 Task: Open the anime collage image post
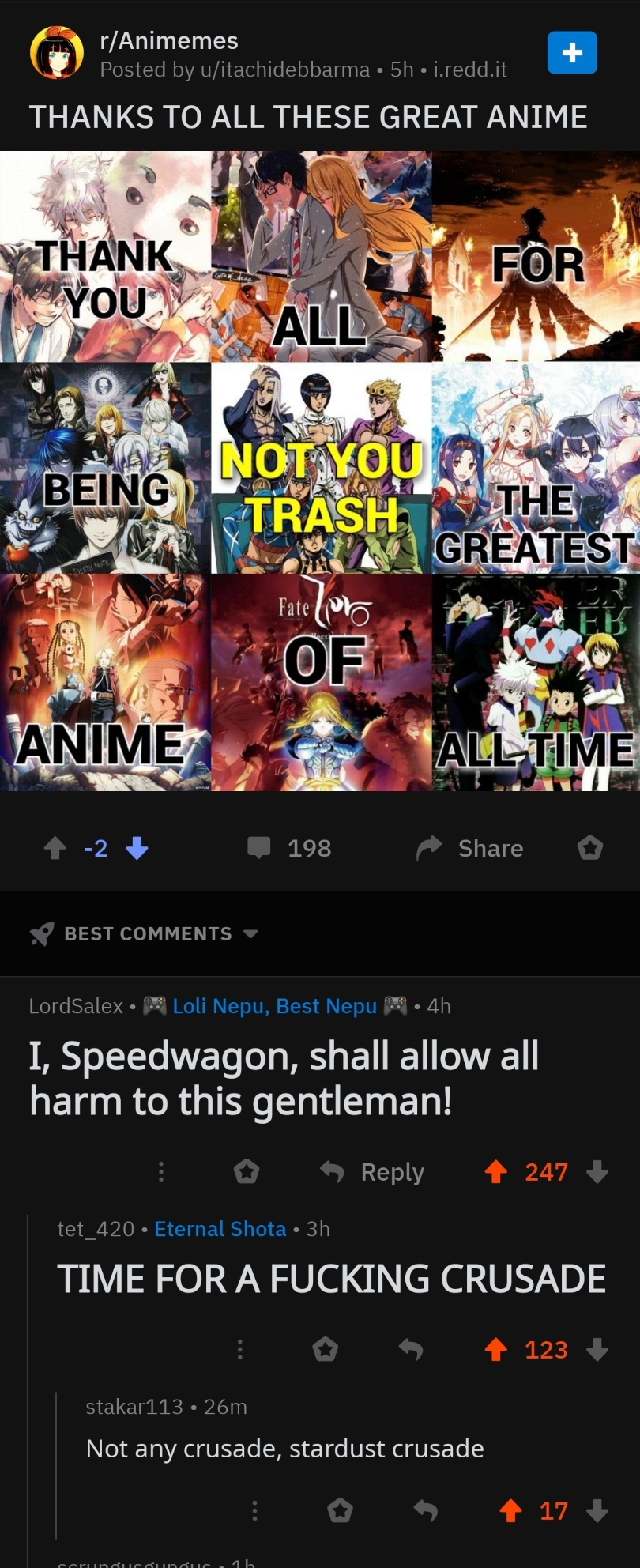coord(320,471)
